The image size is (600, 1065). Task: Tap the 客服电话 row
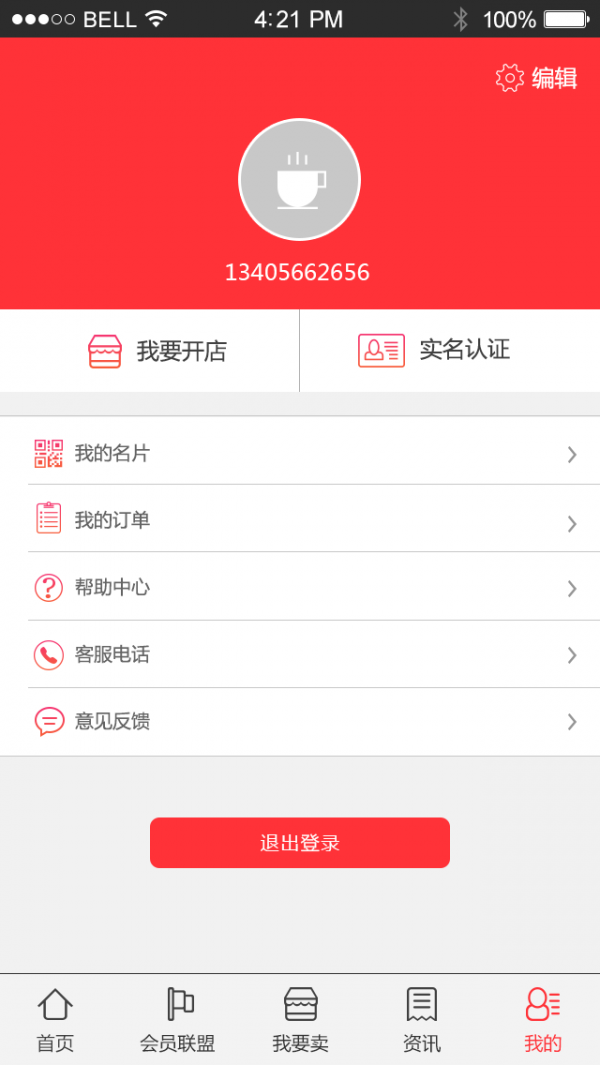click(300, 655)
